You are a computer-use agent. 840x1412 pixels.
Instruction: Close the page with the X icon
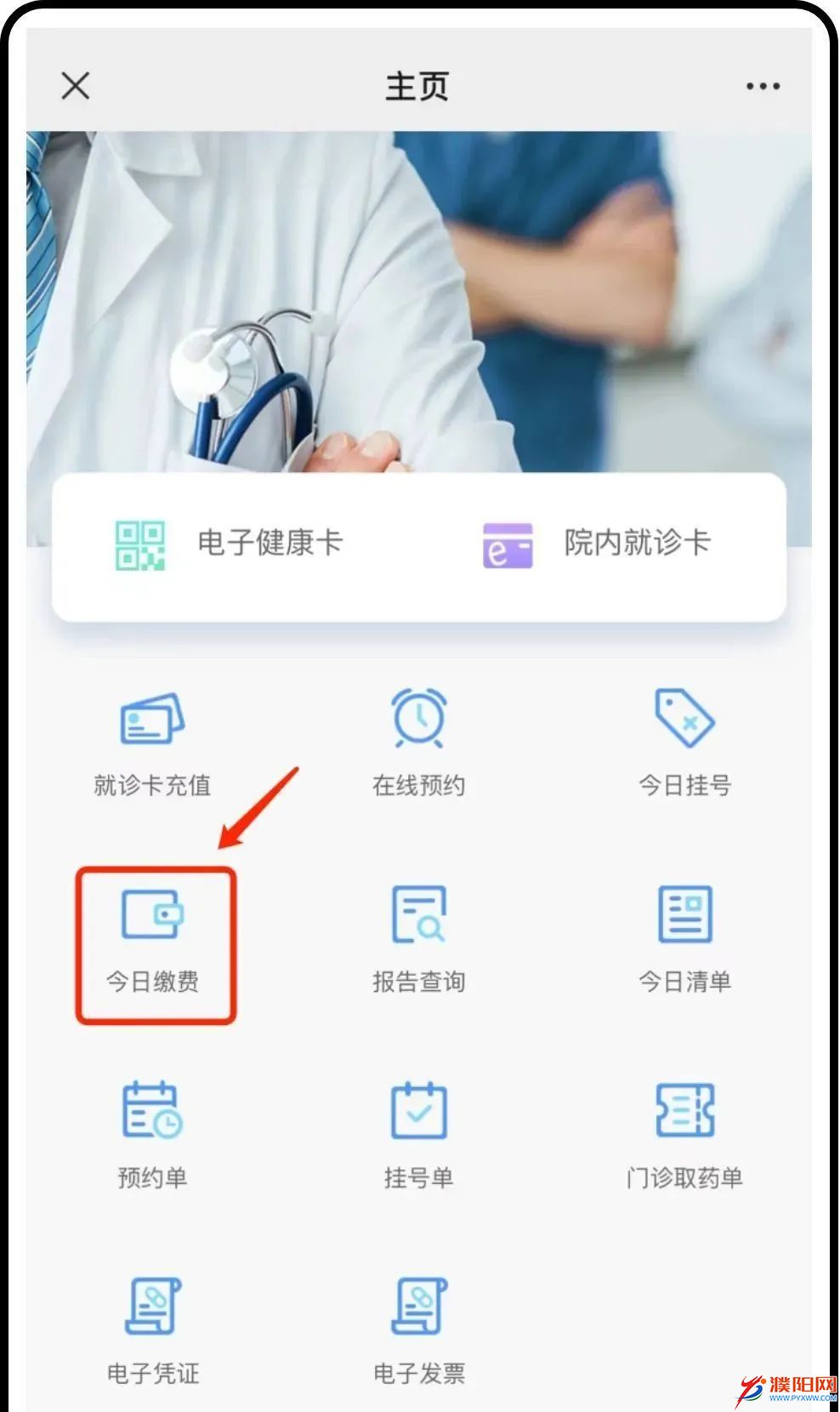click(x=76, y=86)
